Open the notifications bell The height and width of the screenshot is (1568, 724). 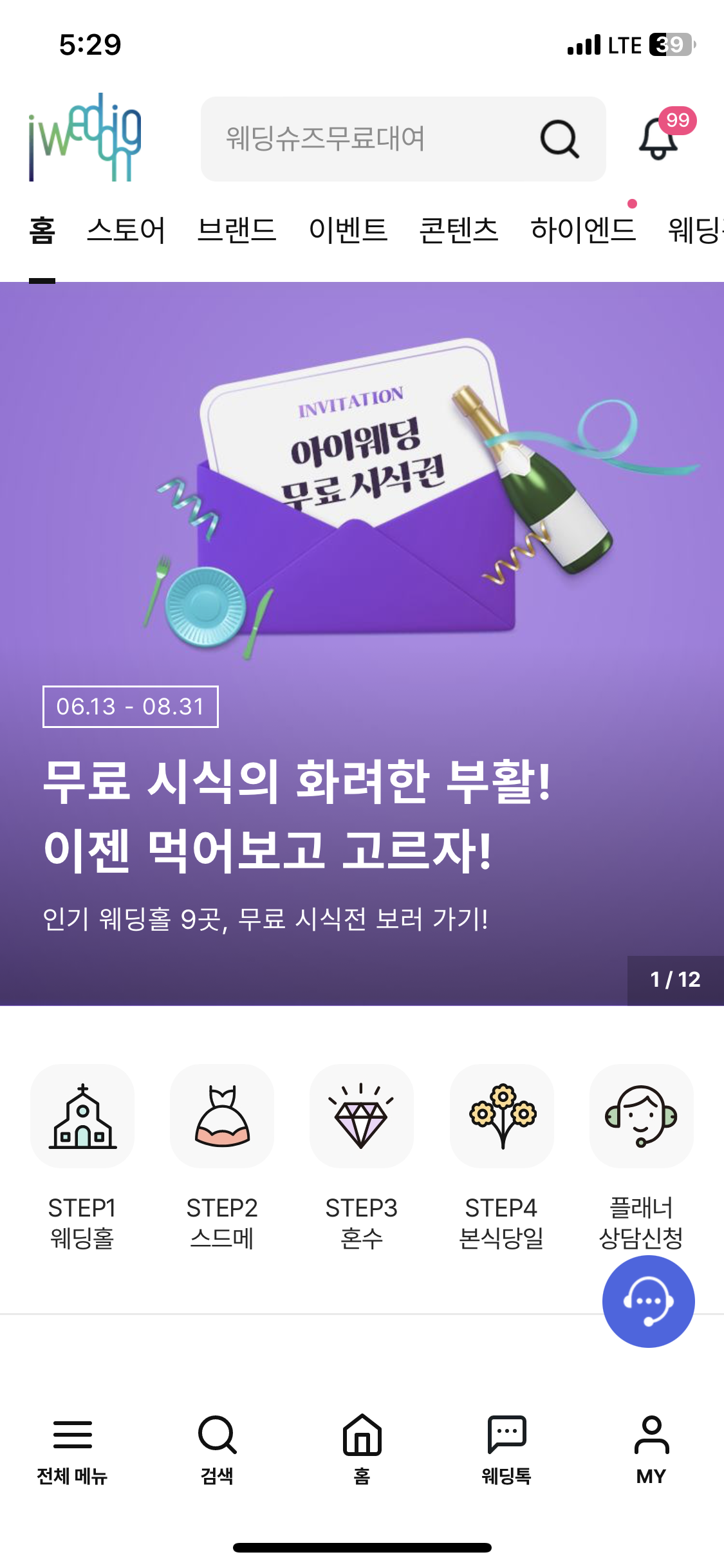point(659,137)
